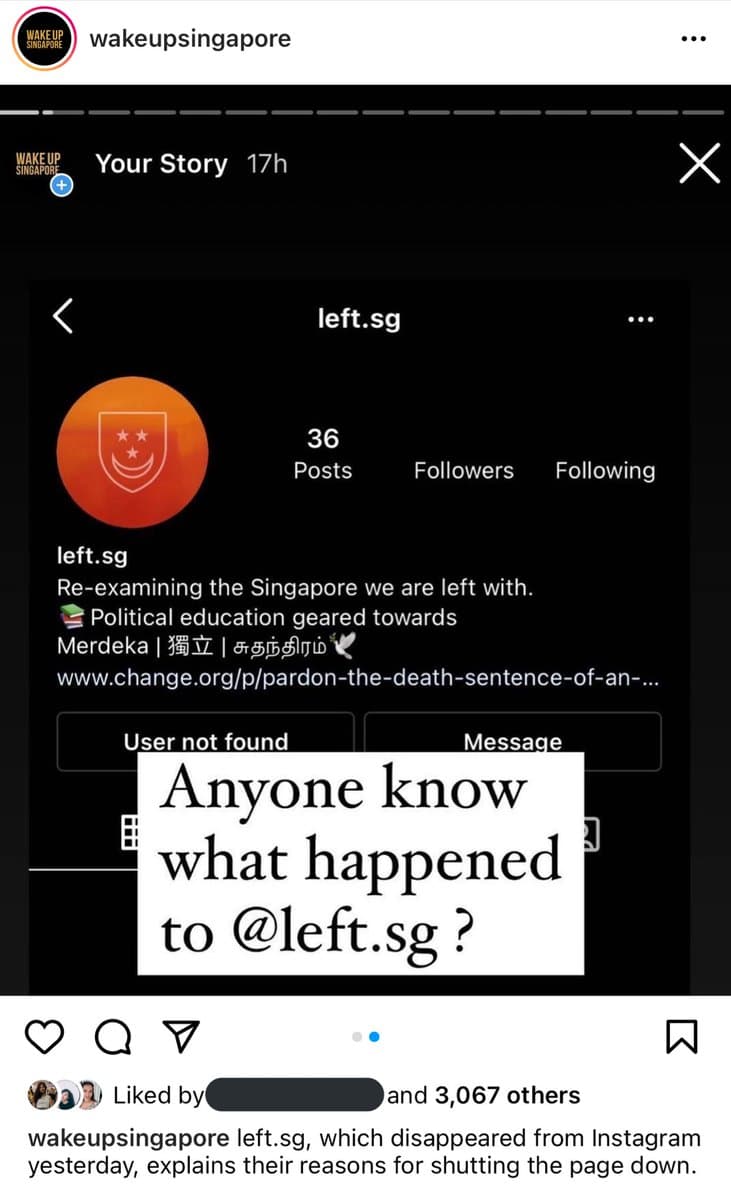Open the three-dot menu on left.sg profile
The width and height of the screenshot is (731, 1200).
point(641,318)
